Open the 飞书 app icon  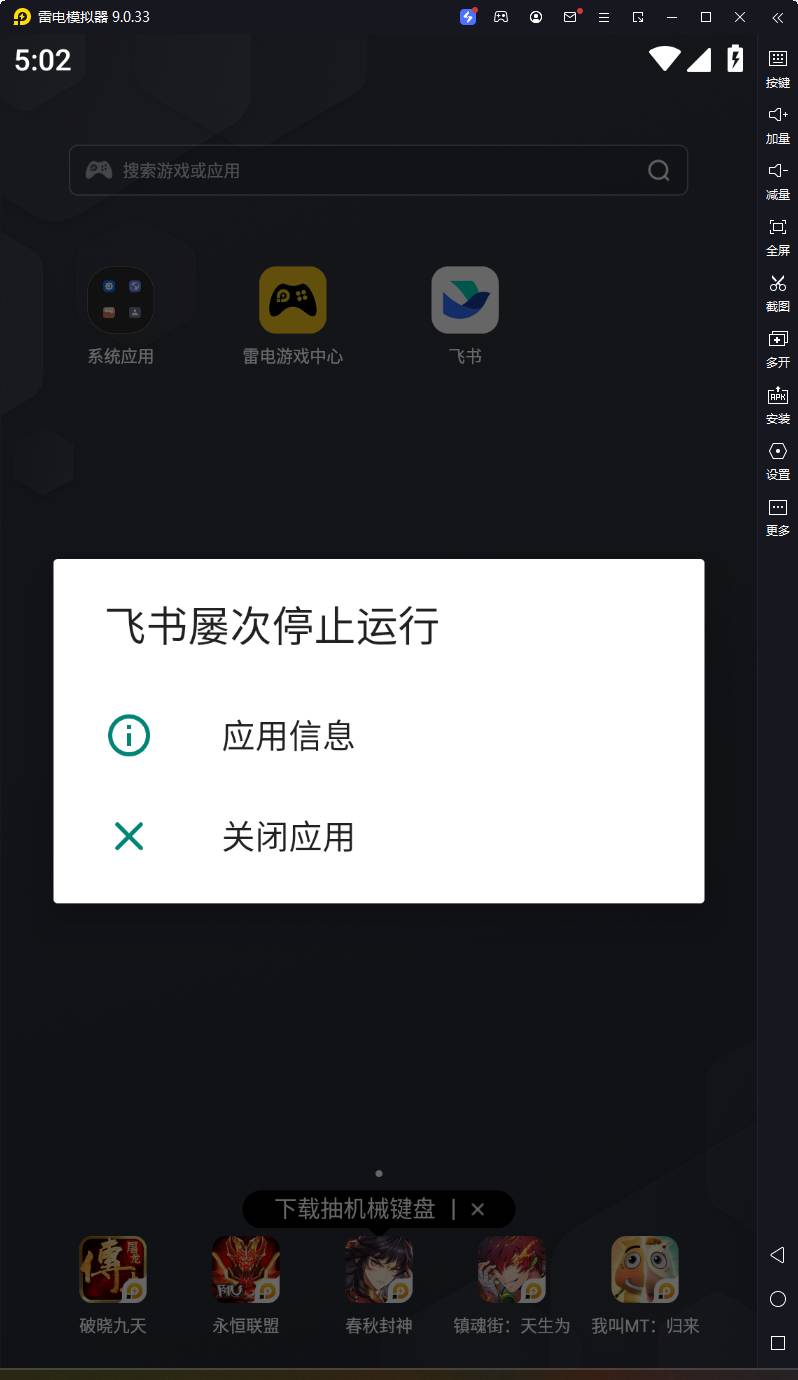[465, 300]
